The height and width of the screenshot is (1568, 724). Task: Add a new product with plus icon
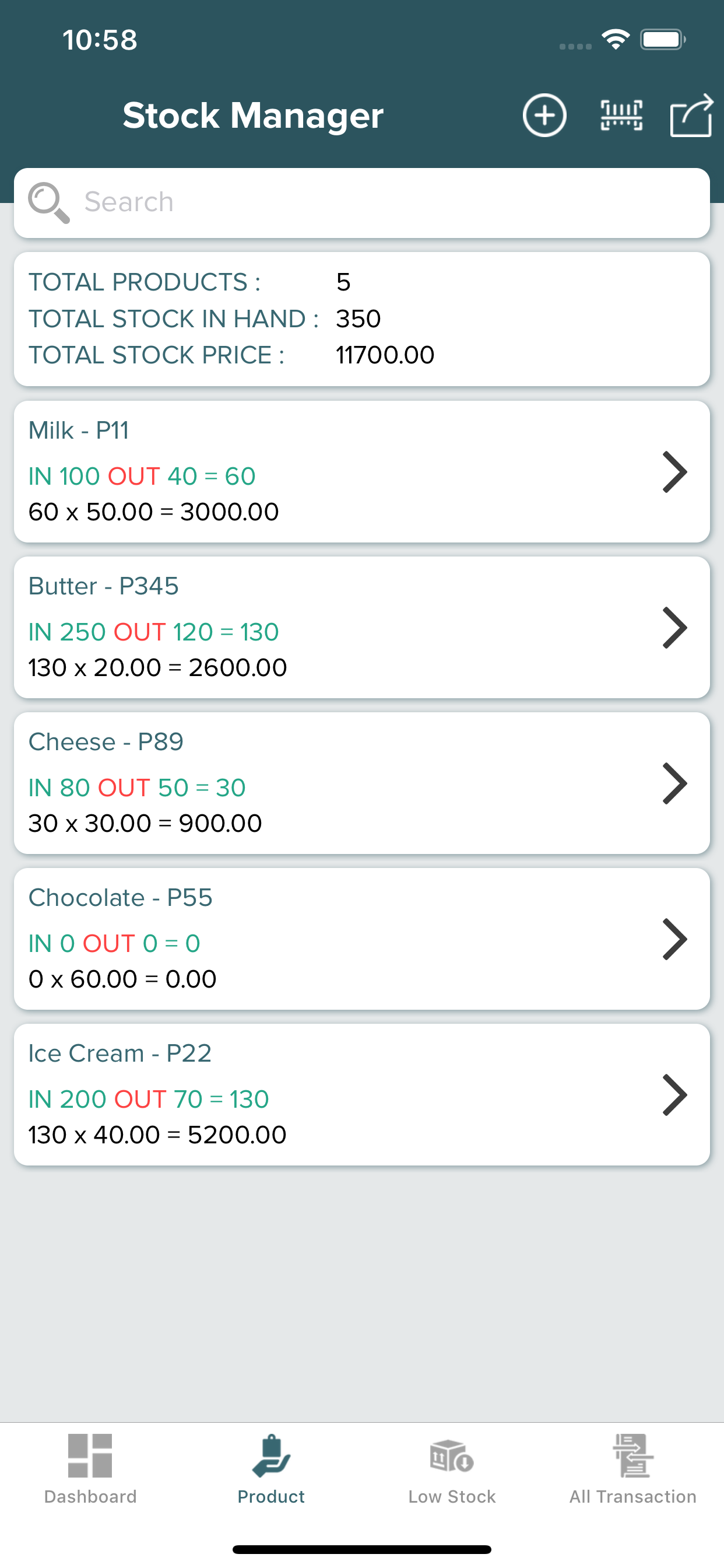[544, 115]
